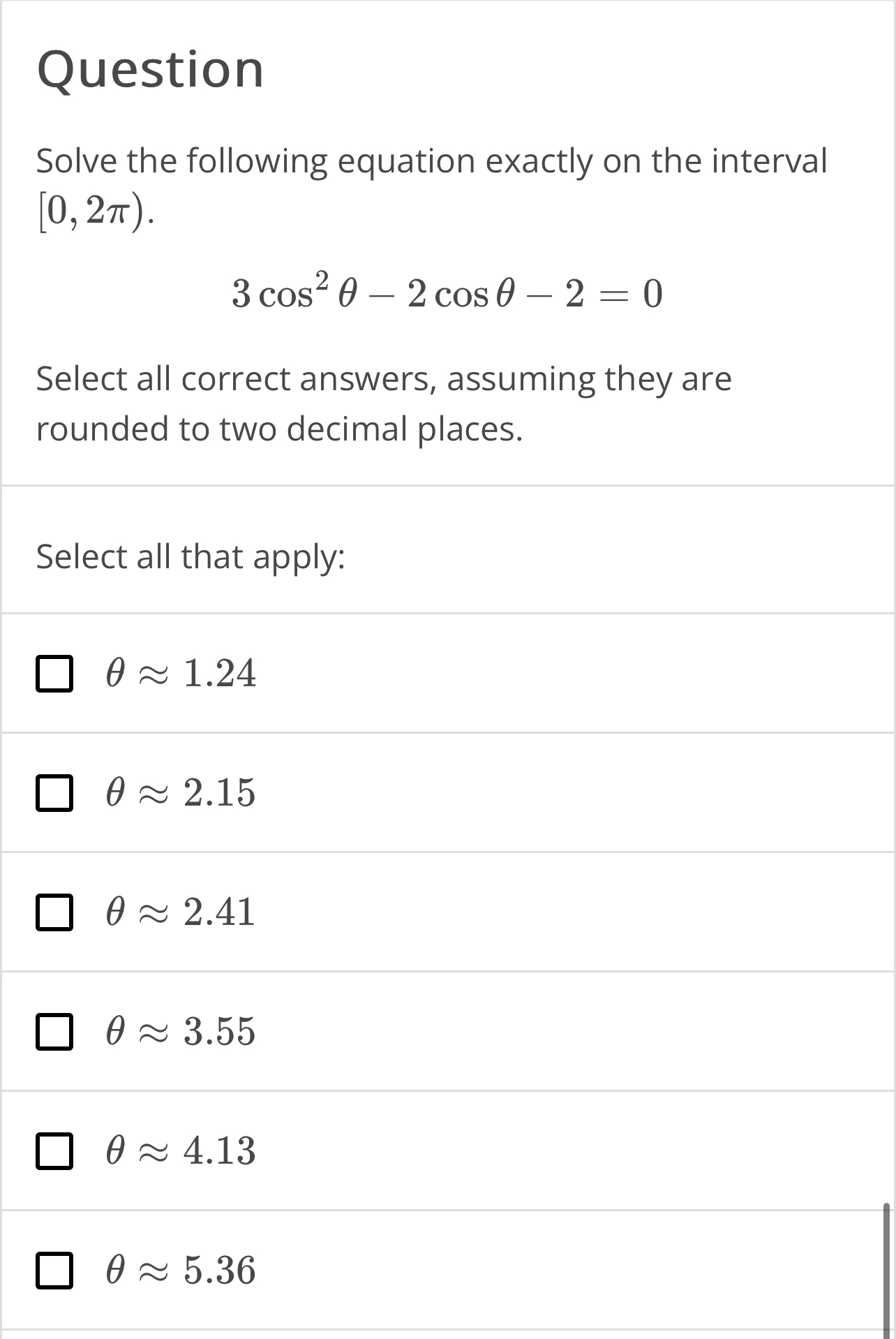This screenshot has height=1339, width=896.
Task: Click the displayed trigonometric equation
Action: (447, 295)
